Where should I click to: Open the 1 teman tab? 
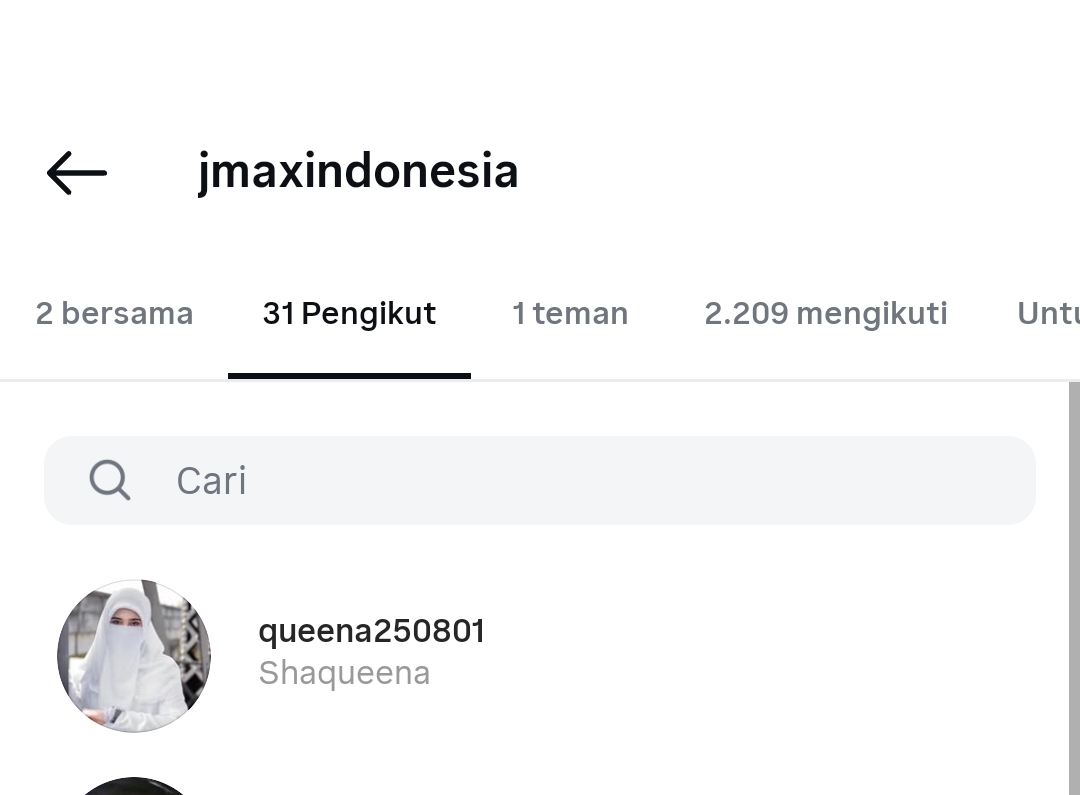pyautogui.click(x=570, y=314)
